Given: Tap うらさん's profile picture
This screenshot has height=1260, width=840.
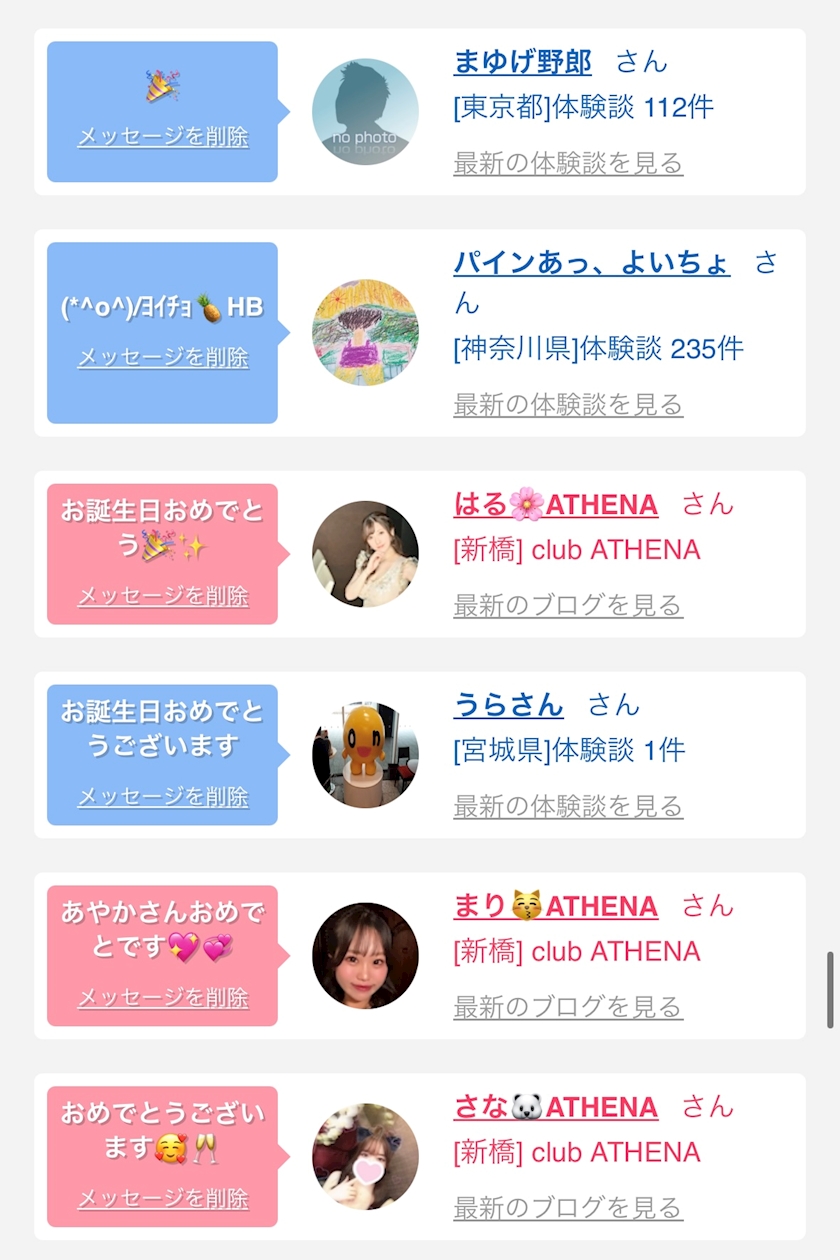Looking at the screenshot, I should click(365, 754).
